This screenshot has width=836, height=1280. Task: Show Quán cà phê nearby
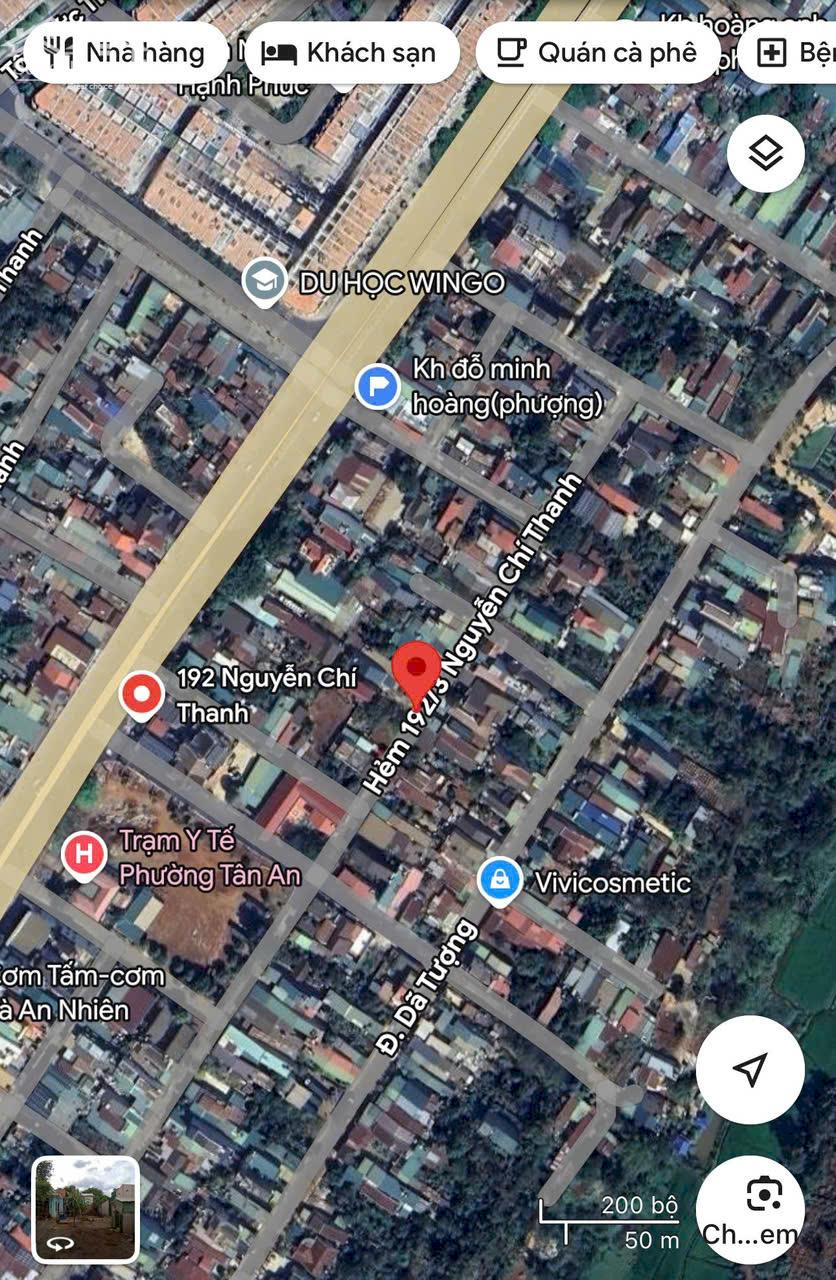(597, 52)
